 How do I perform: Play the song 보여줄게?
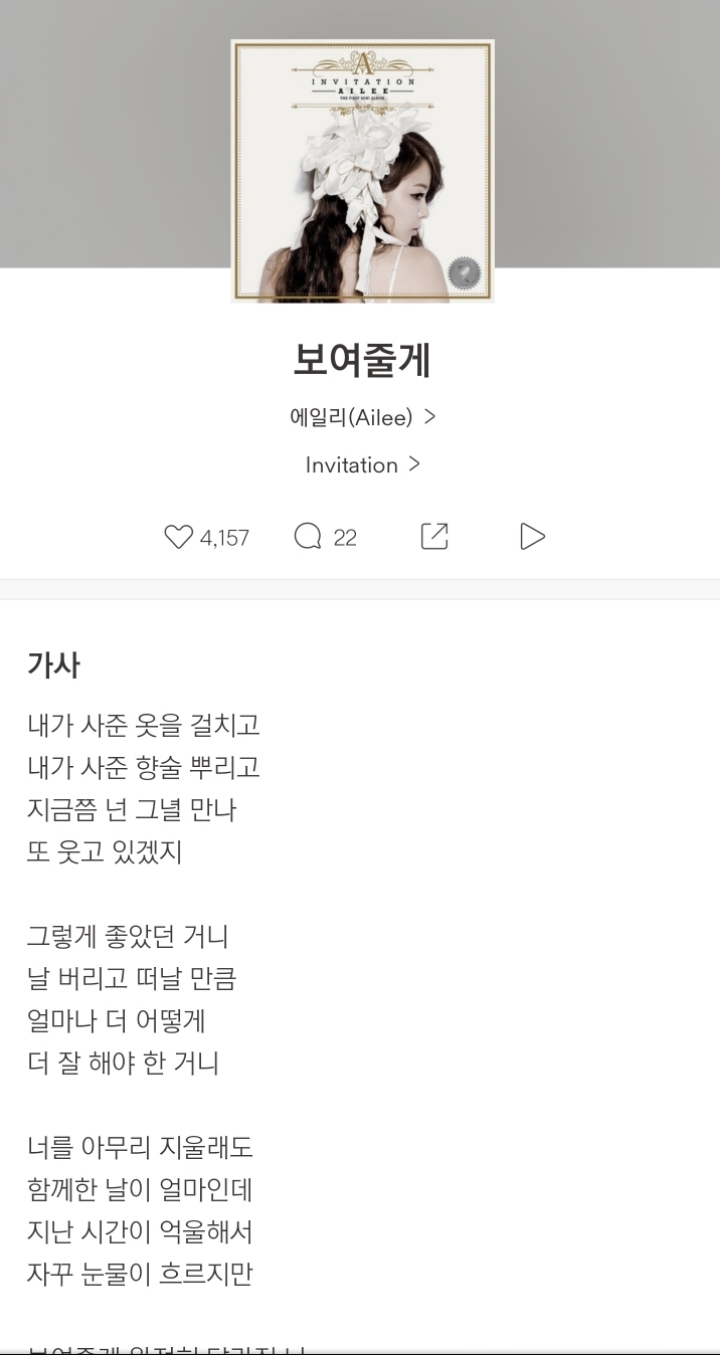click(x=532, y=537)
